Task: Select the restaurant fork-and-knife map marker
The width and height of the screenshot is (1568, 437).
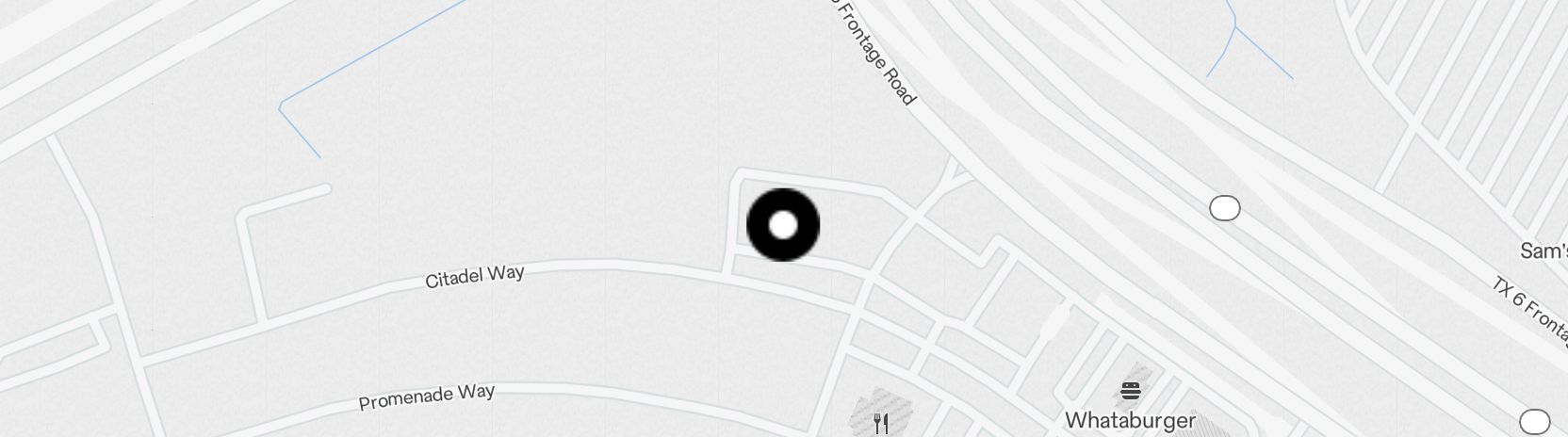Action: click(881, 423)
